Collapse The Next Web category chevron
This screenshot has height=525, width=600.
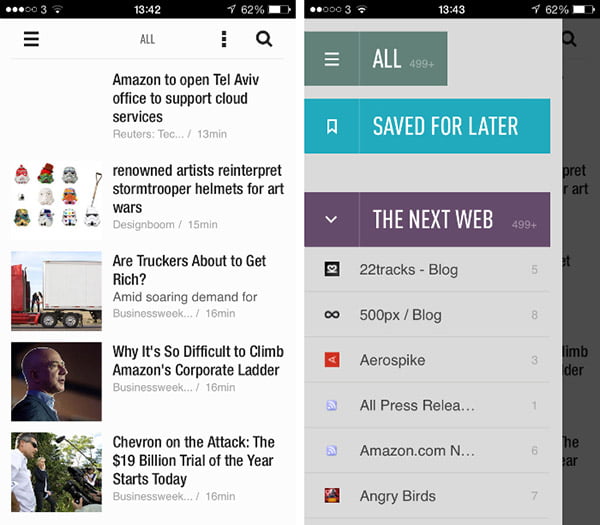tap(331, 220)
